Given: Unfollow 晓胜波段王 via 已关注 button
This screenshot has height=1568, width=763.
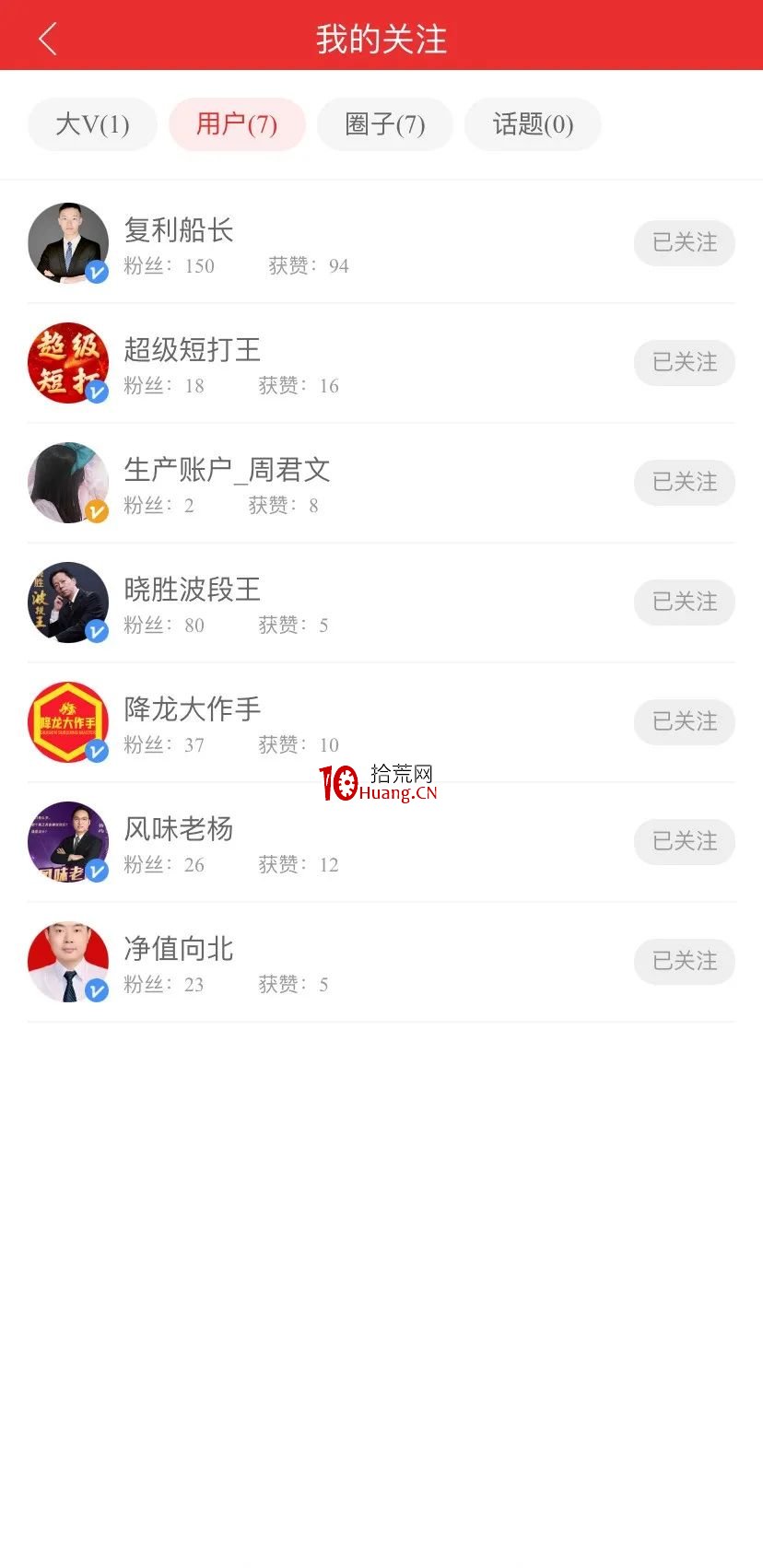Looking at the screenshot, I should (685, 603).
